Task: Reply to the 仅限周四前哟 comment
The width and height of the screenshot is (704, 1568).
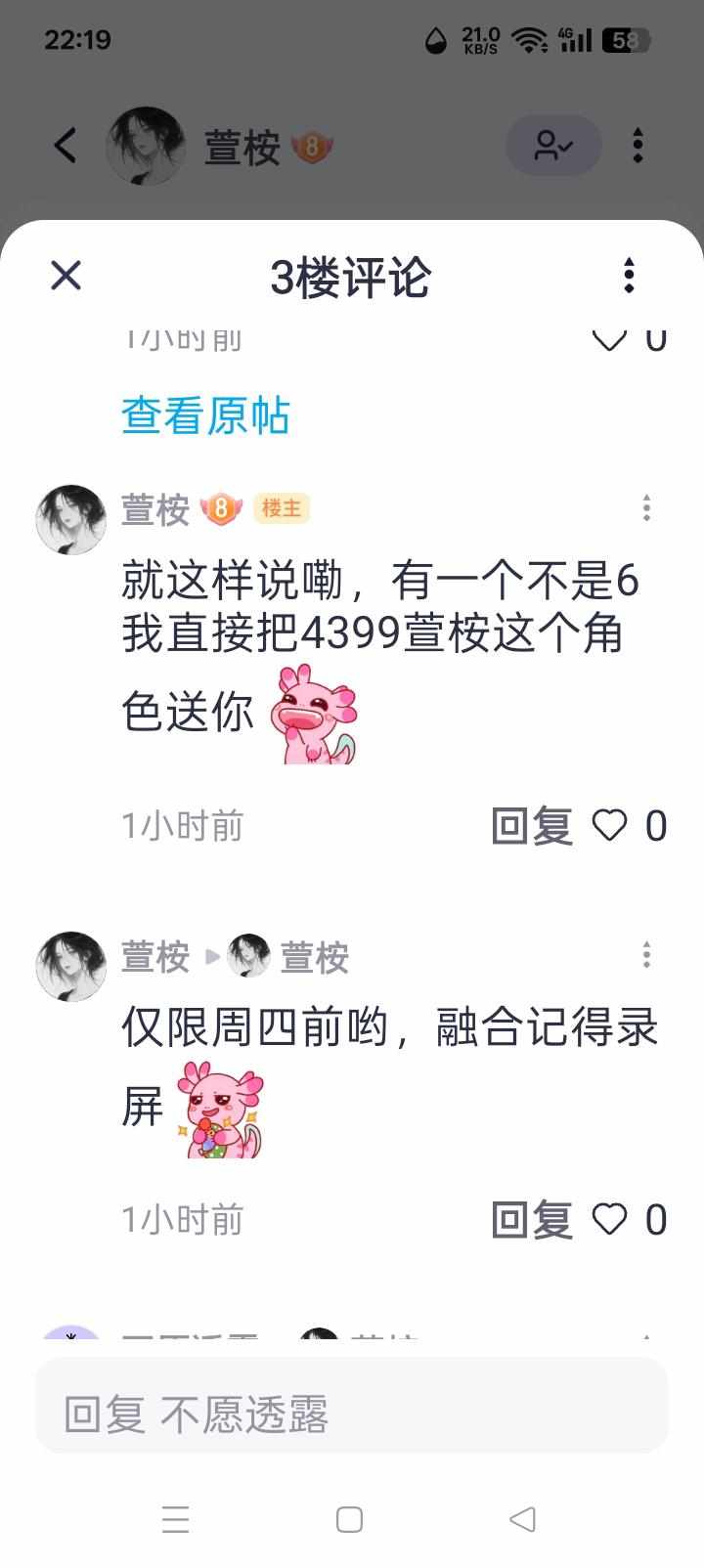Action: pyautogui.click(x=532, y=1220)
